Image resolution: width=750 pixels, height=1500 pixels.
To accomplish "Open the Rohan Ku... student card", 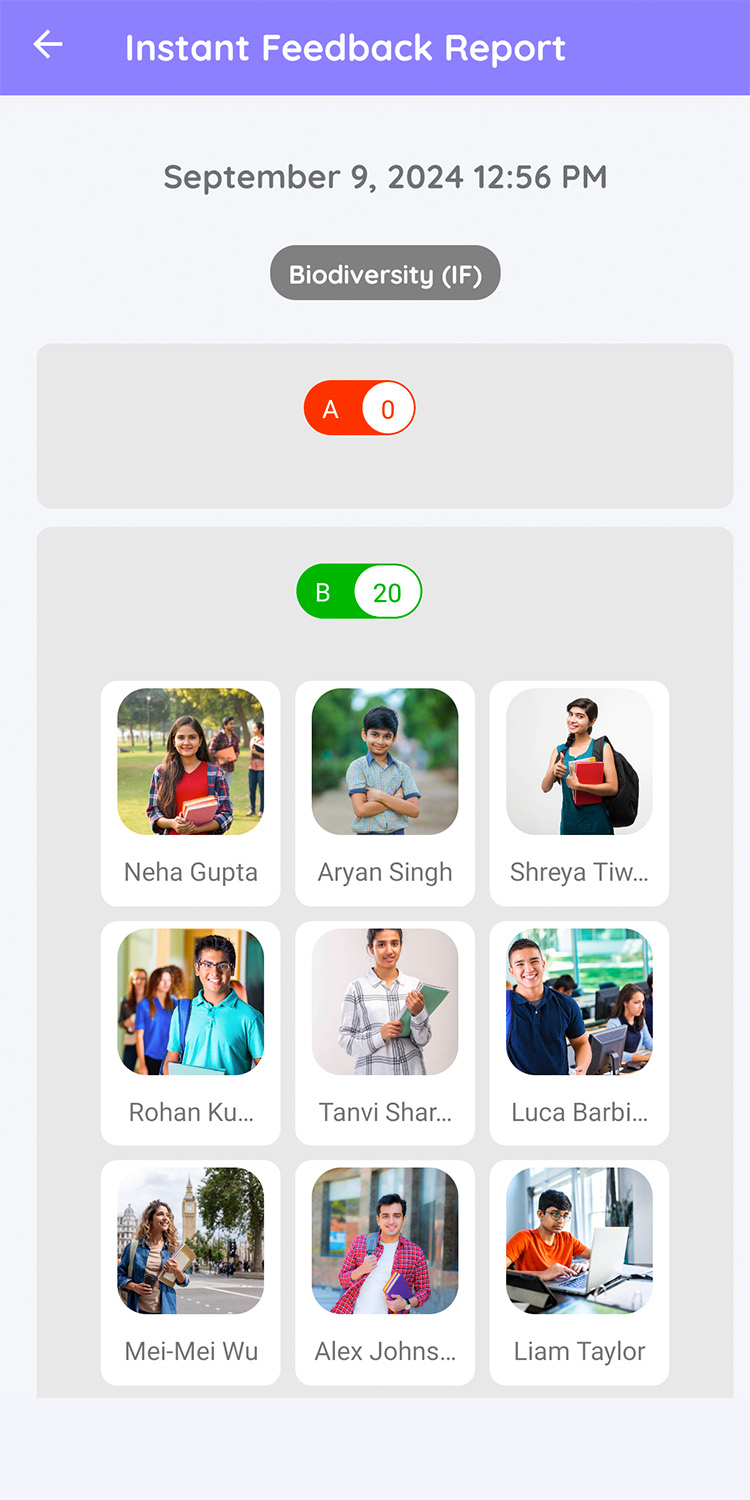I will (191, 1033).
